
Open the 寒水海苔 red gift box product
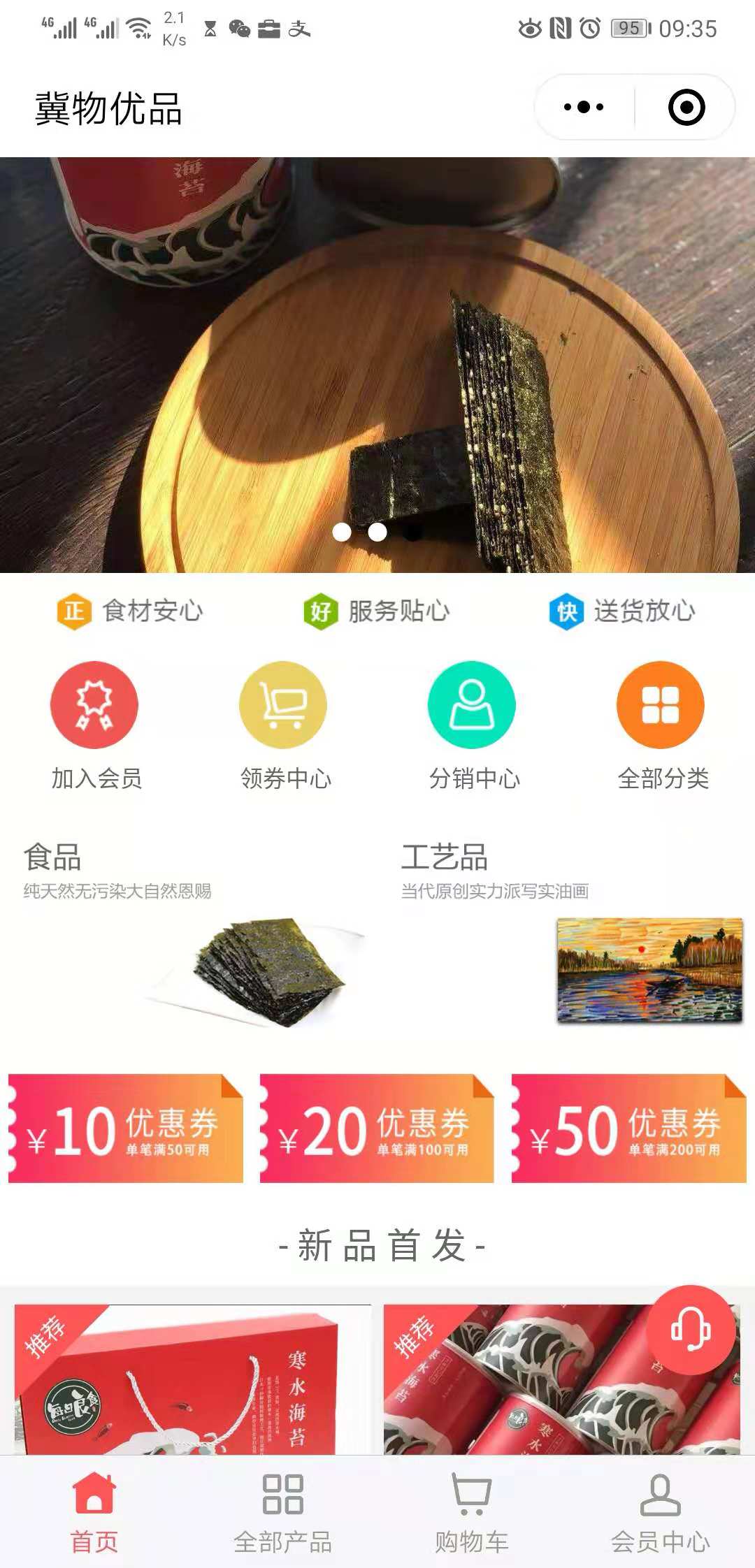(193, 1380)
